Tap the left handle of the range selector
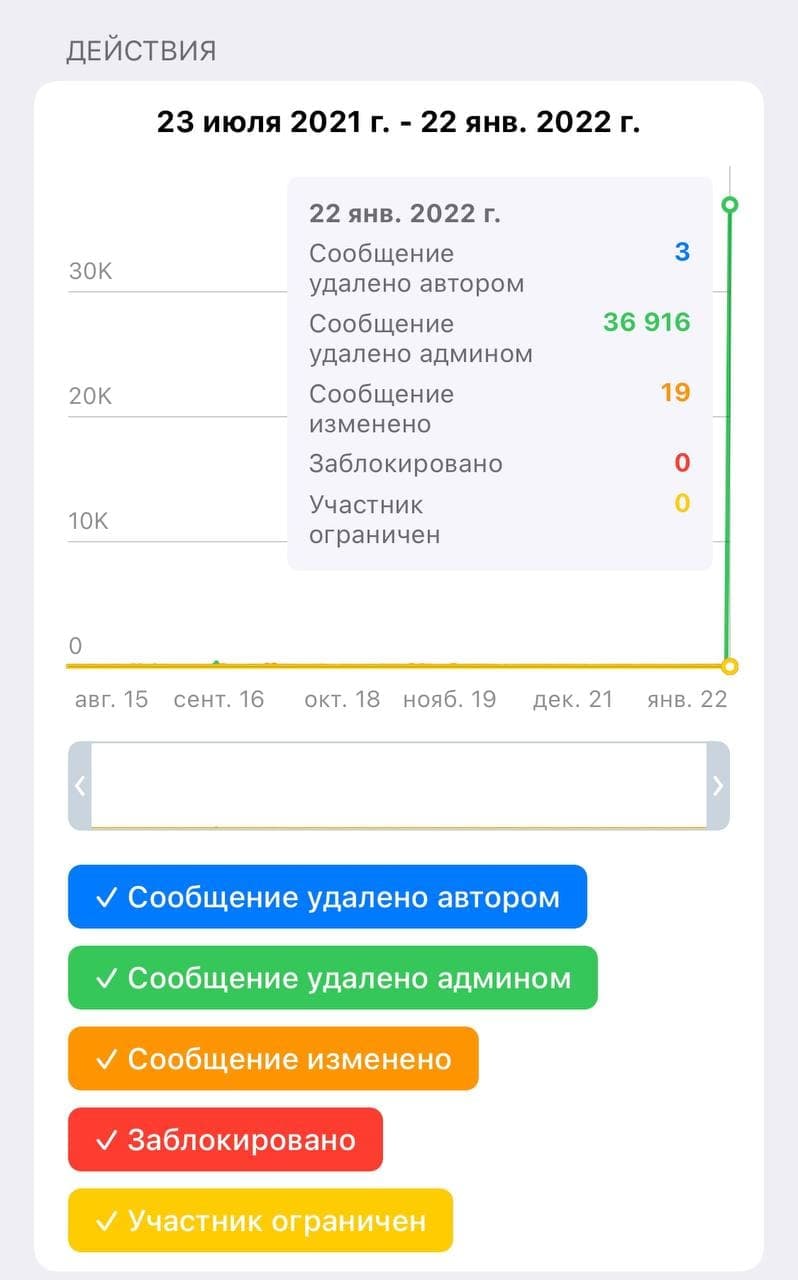798x1280 pixels. (x=80, y=786)
